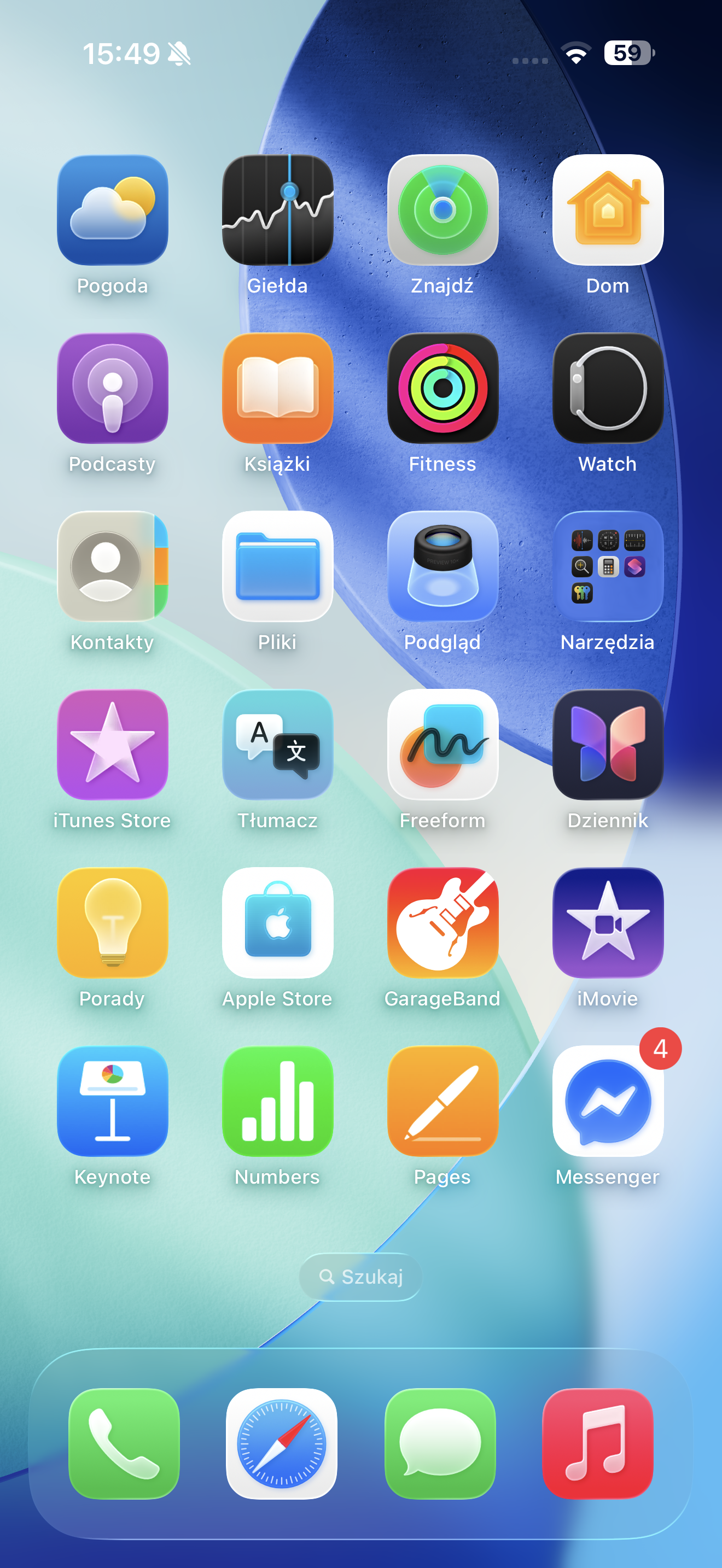Launch the Giełda stocks app
This screenshot has width=722, height=1568.
[x=278, y=210]
